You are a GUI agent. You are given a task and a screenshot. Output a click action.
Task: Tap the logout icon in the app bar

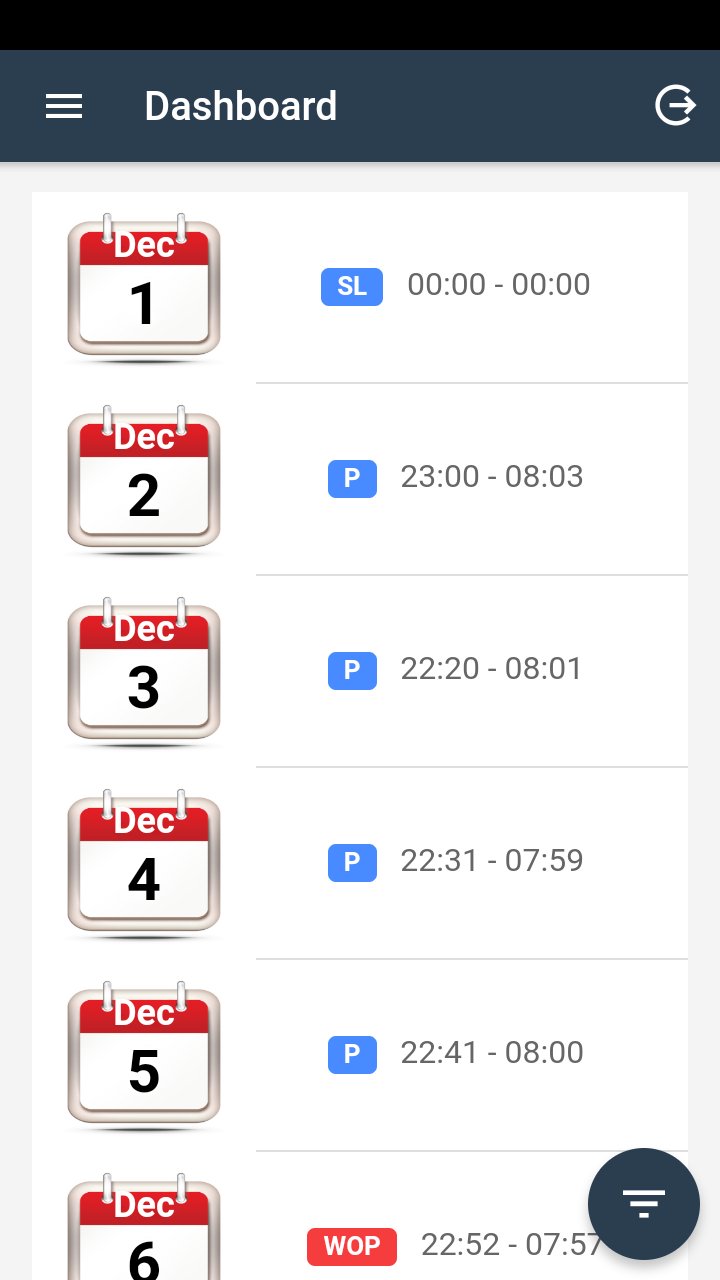(x=675, y=106)
